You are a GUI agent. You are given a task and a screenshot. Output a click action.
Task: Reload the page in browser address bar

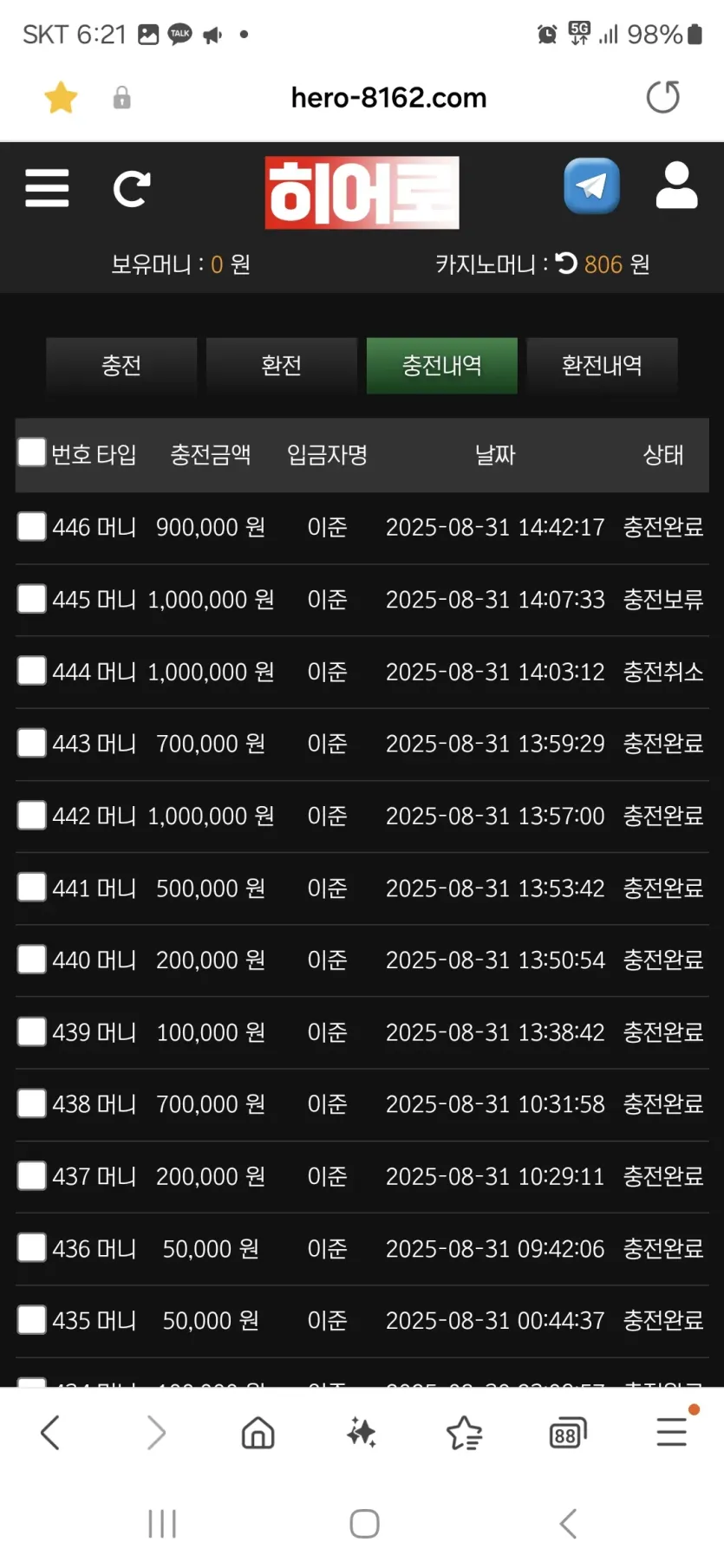[x=663, y=97]
